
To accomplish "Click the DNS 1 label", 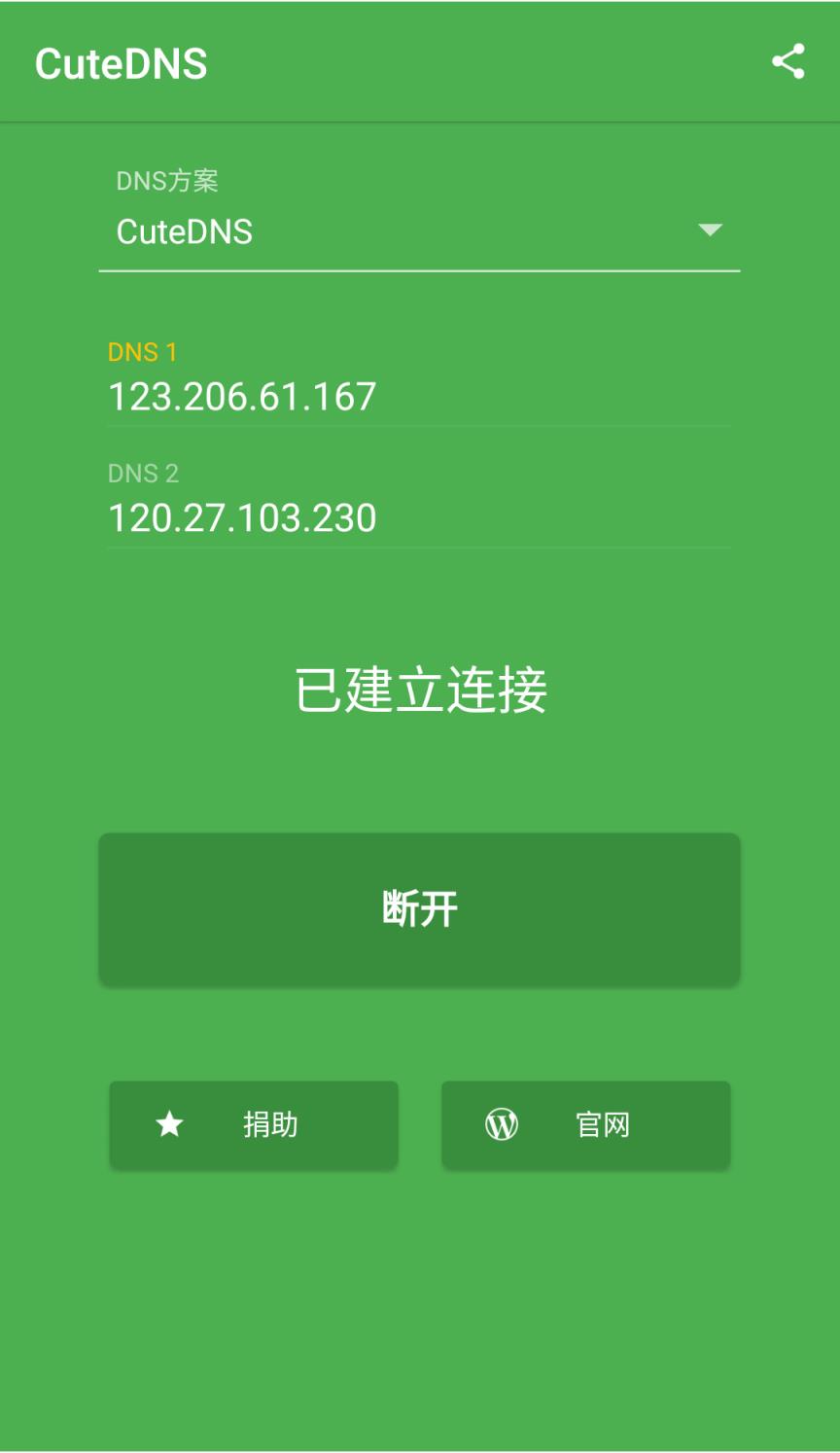I will (142, 352).
